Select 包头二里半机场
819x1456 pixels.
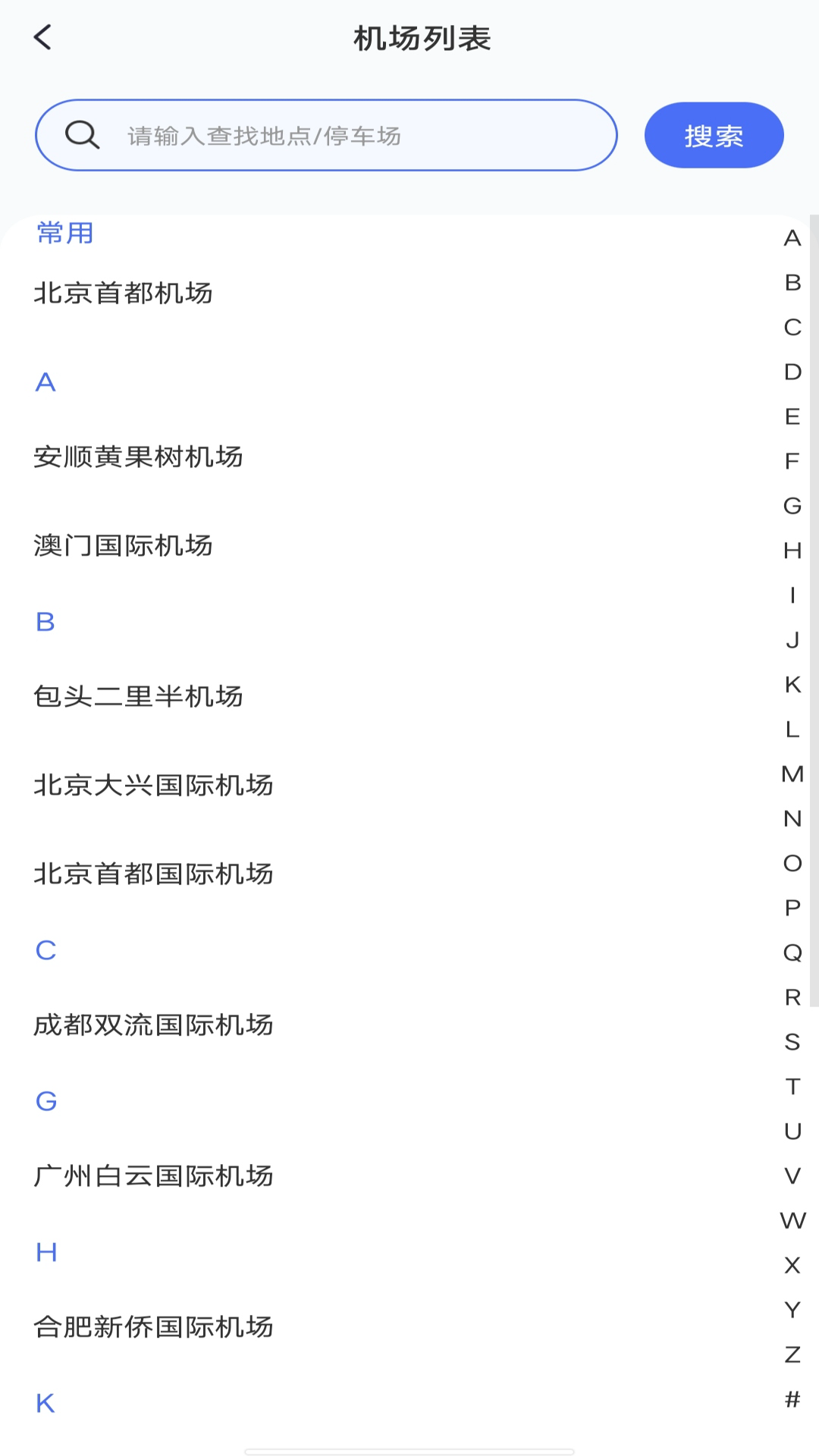(138, 697)
